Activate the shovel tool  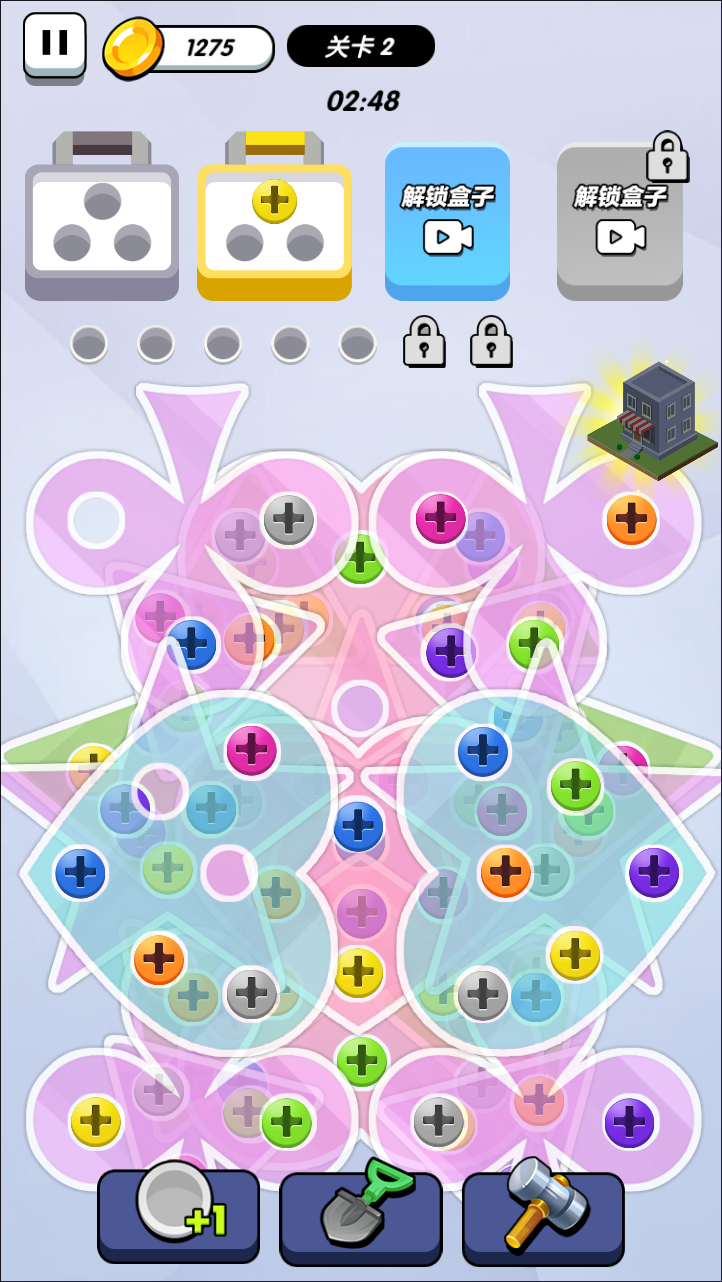tap(360, 1215)
